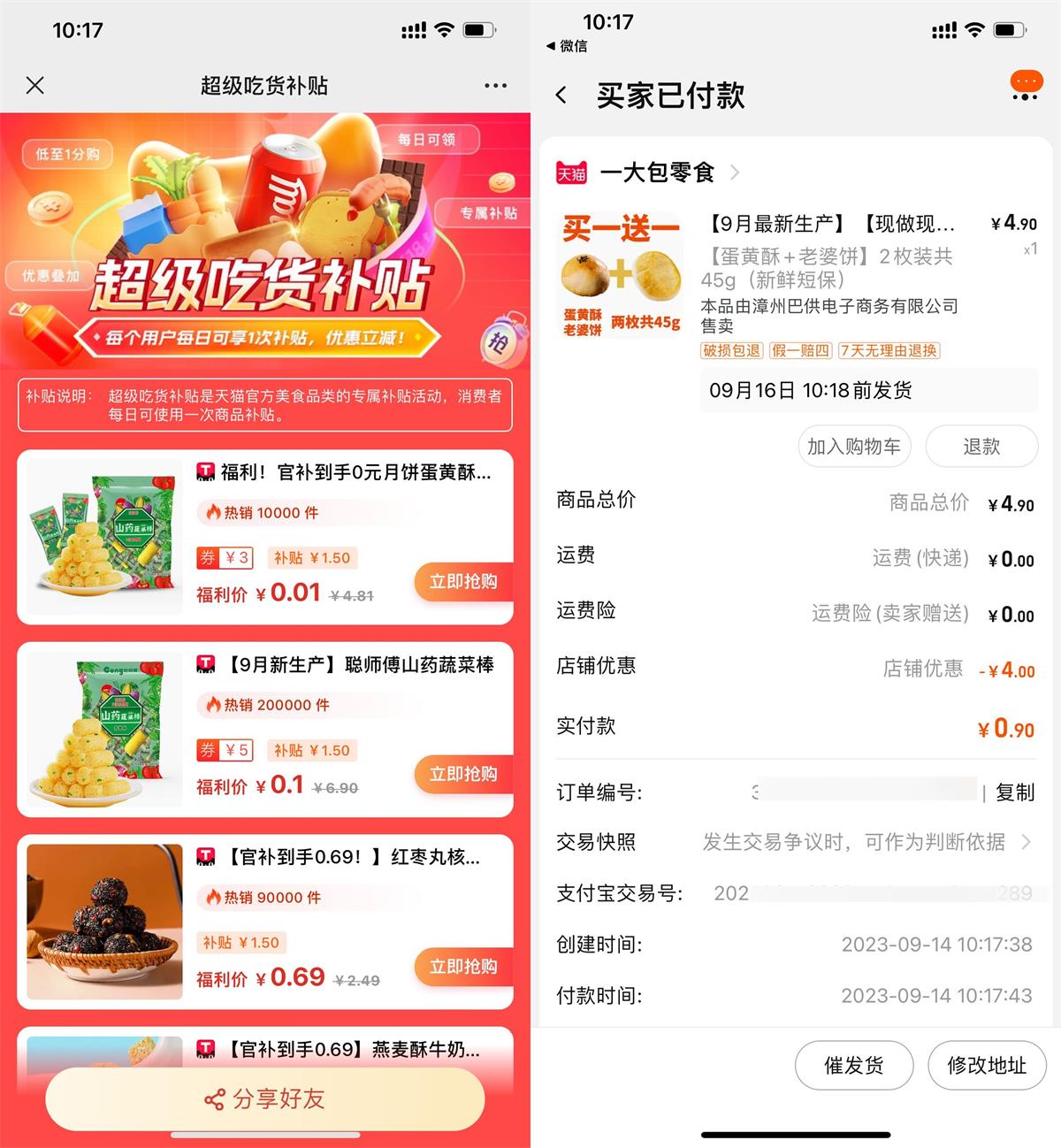This screenshot has width=1061, height=1148.
Task: Tap 立即抢购 for the 0.01 月饼蛋黄酥 deal
Action: [x=463, y=582]
